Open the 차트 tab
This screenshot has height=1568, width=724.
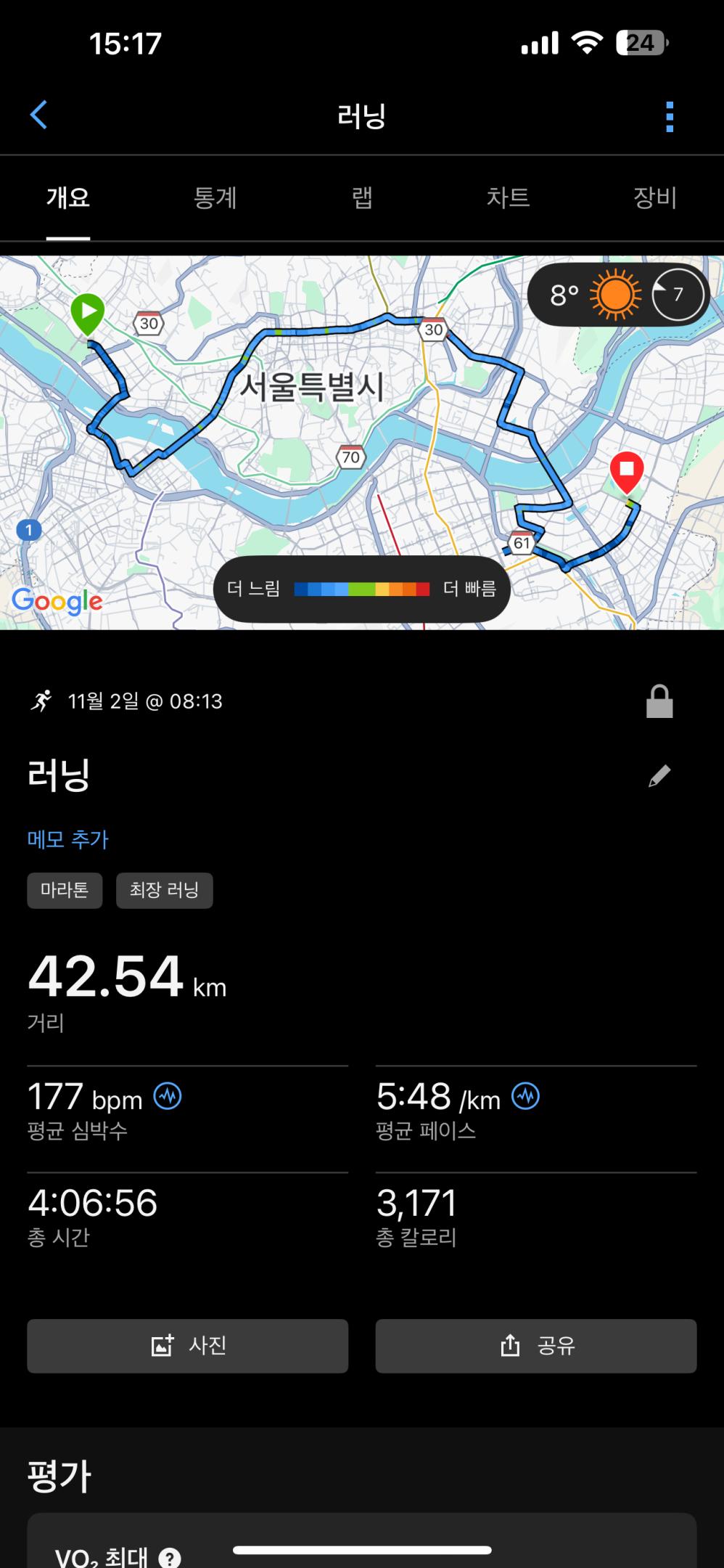tap(509, 198)
